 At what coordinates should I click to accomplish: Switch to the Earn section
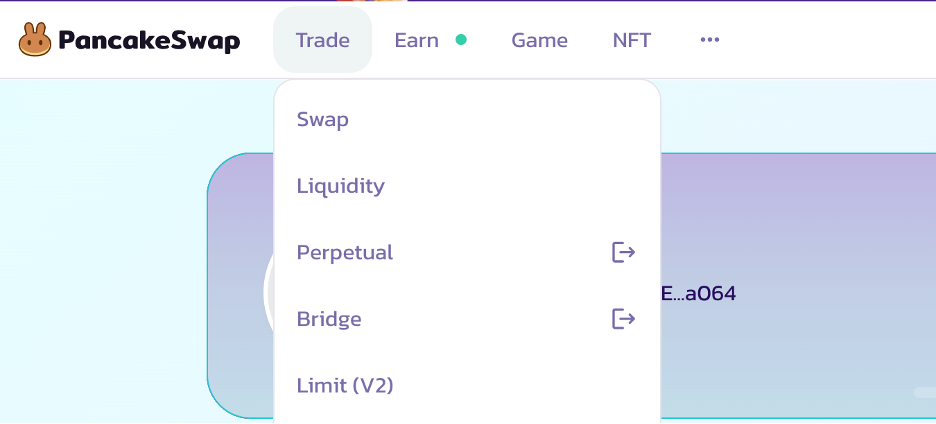coord(417,40)
